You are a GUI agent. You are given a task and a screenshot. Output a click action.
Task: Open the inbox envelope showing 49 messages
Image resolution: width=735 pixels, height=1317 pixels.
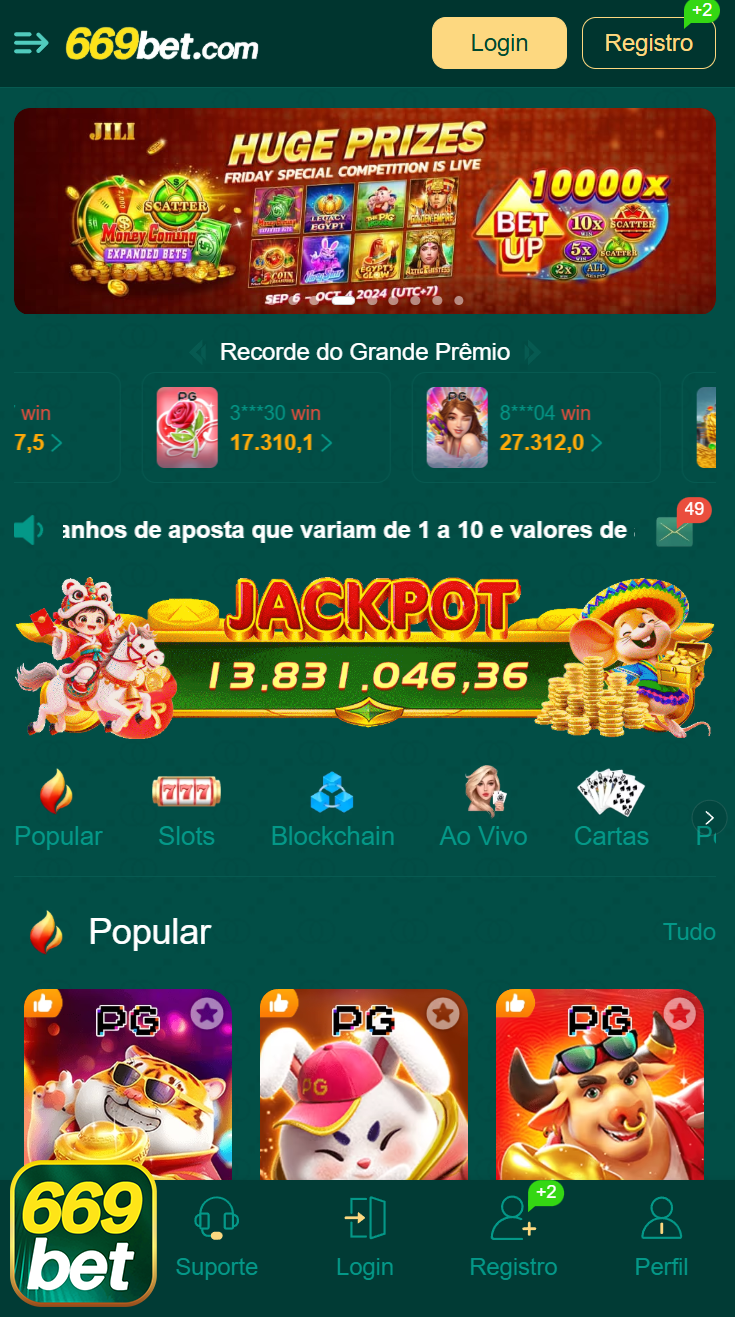point(674,530)
